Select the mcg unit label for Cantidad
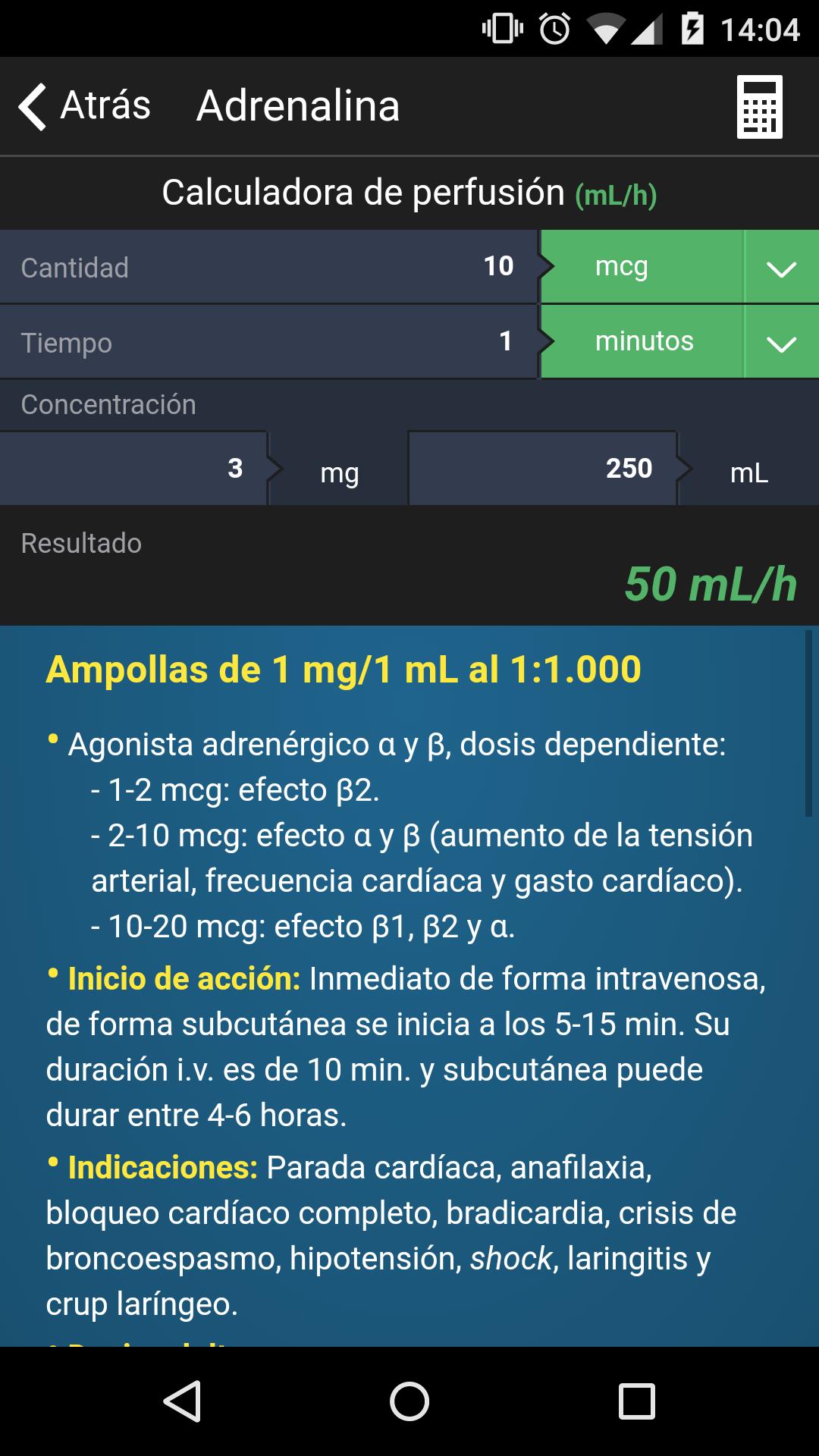Screen dimensions: 819x1456 [x=622, y=266]
